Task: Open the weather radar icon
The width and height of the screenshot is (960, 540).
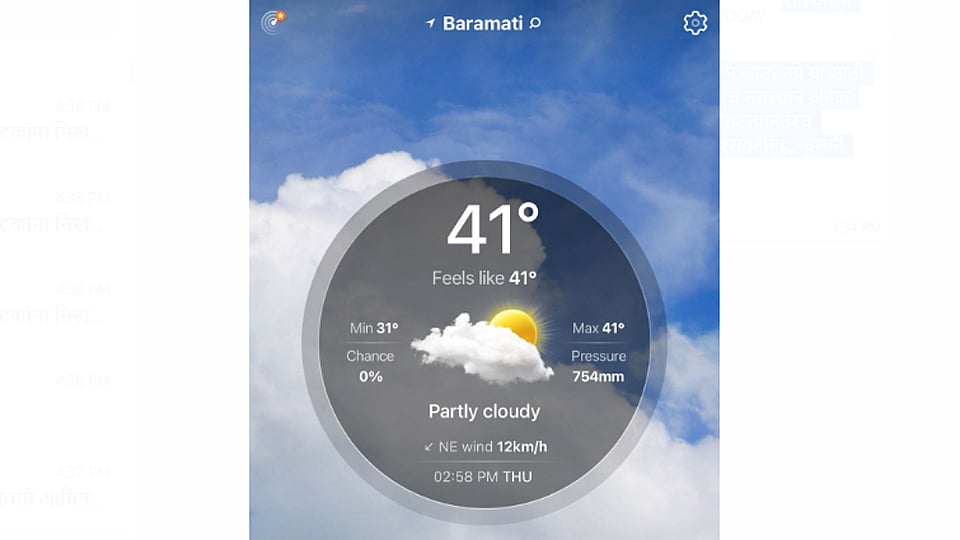Action: pos(273,22)
